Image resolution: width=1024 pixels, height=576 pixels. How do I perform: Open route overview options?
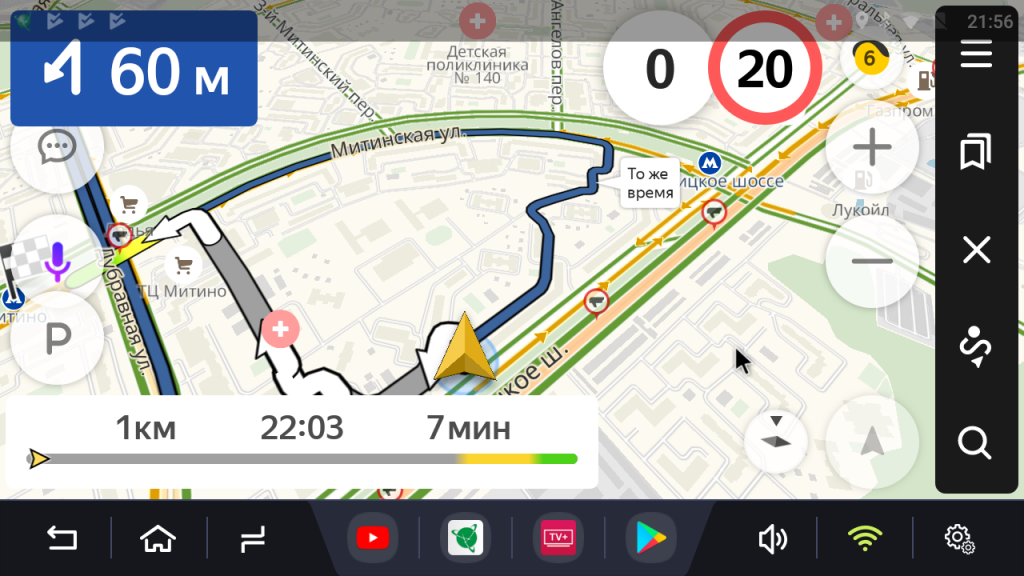point(976,346)
